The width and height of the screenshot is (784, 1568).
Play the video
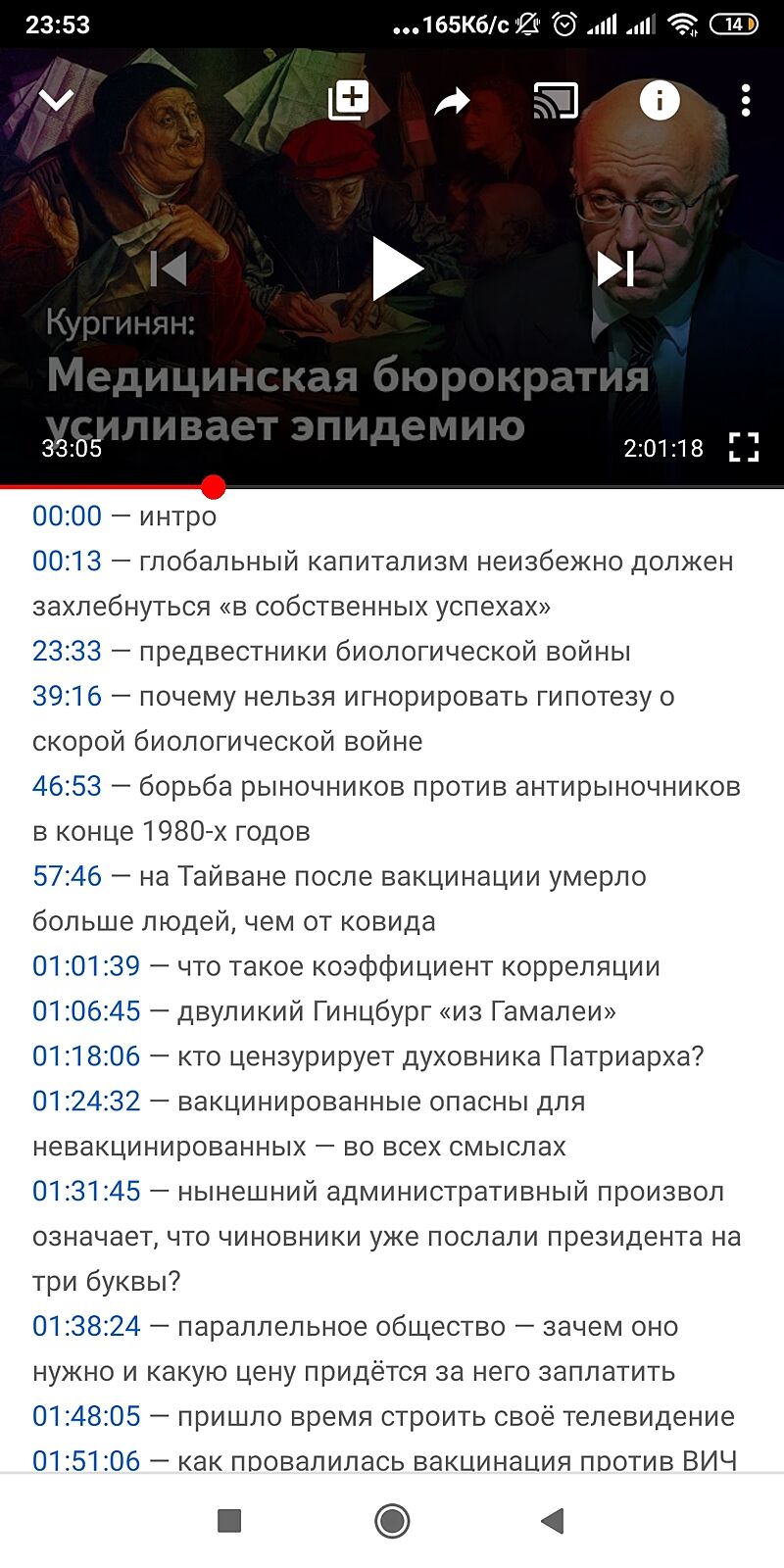pyautogui.click(x=395, y=269)
